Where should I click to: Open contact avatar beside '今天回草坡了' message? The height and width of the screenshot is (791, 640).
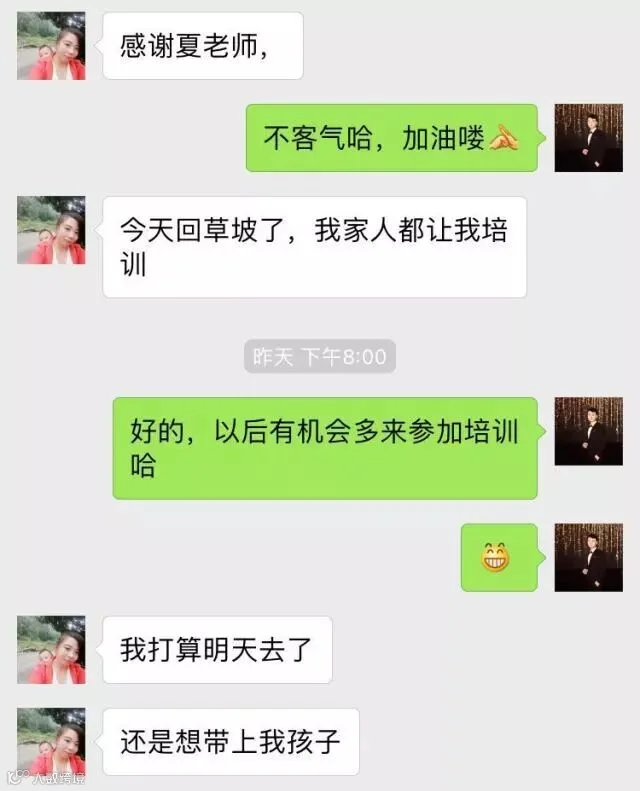click(51, 230)
